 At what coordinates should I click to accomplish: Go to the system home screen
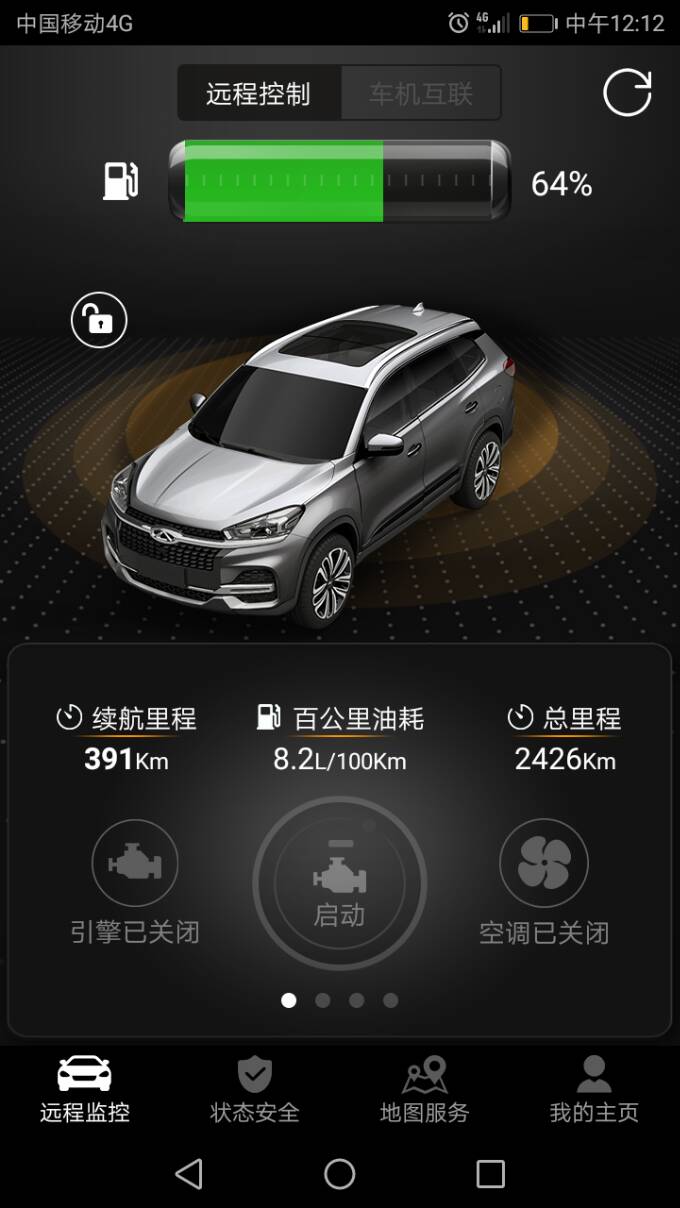340,1174
